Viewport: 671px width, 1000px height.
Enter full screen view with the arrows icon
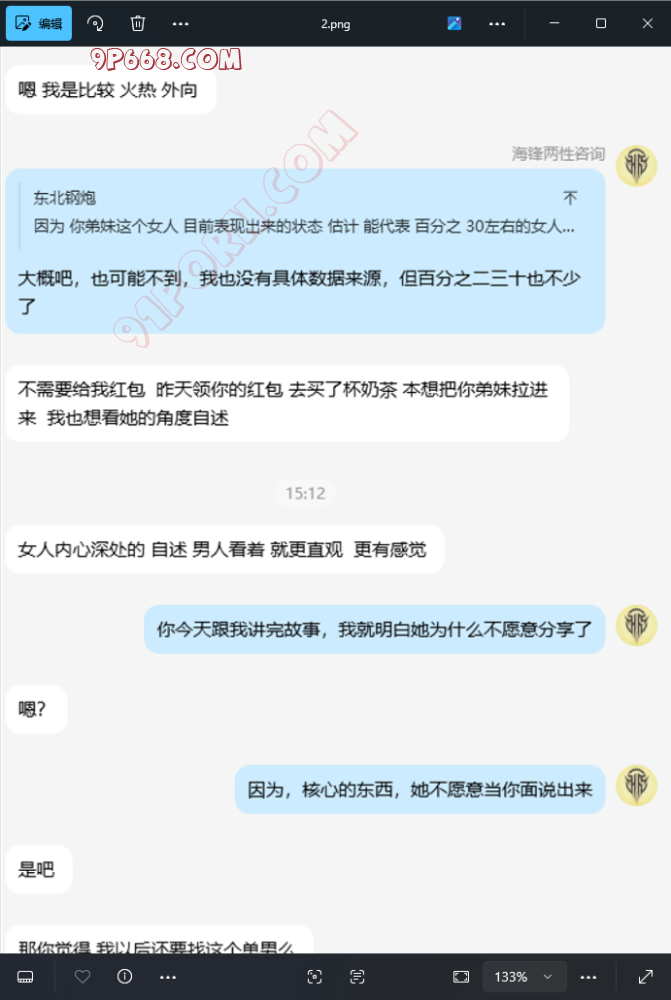[645, 976]
